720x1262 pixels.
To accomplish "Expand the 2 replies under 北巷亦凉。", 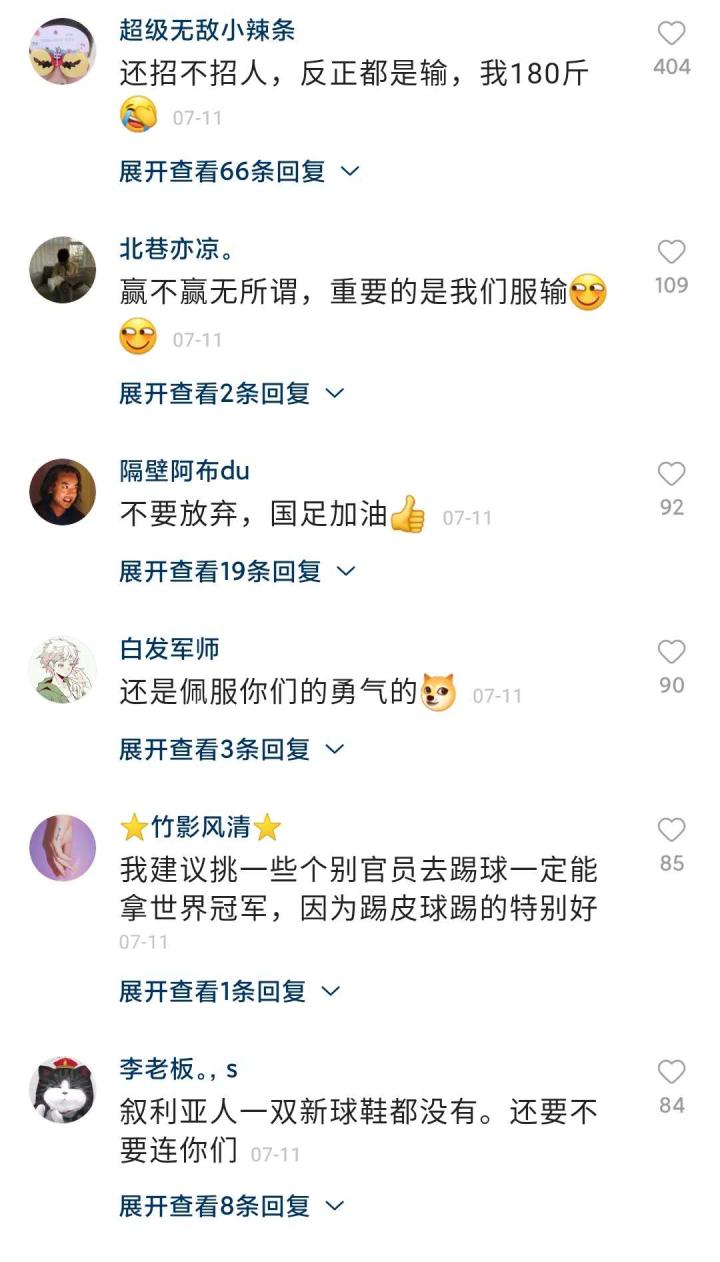I will click(231, 393).
